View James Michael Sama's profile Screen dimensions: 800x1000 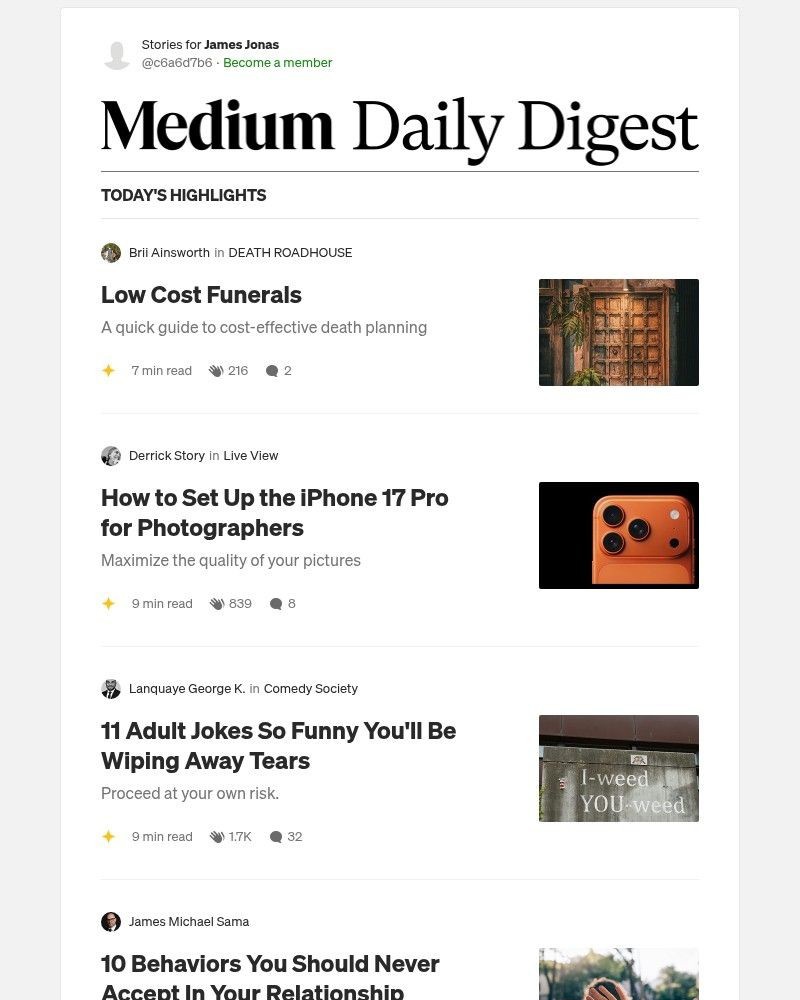point(188,922)
